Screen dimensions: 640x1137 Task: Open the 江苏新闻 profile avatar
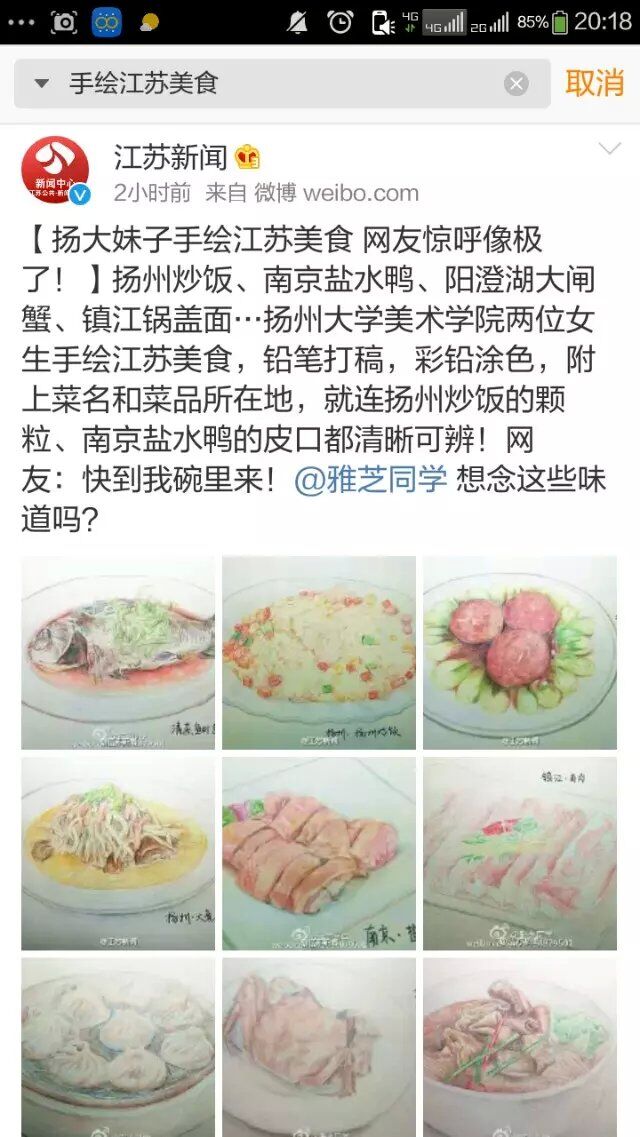coord(55,170)
